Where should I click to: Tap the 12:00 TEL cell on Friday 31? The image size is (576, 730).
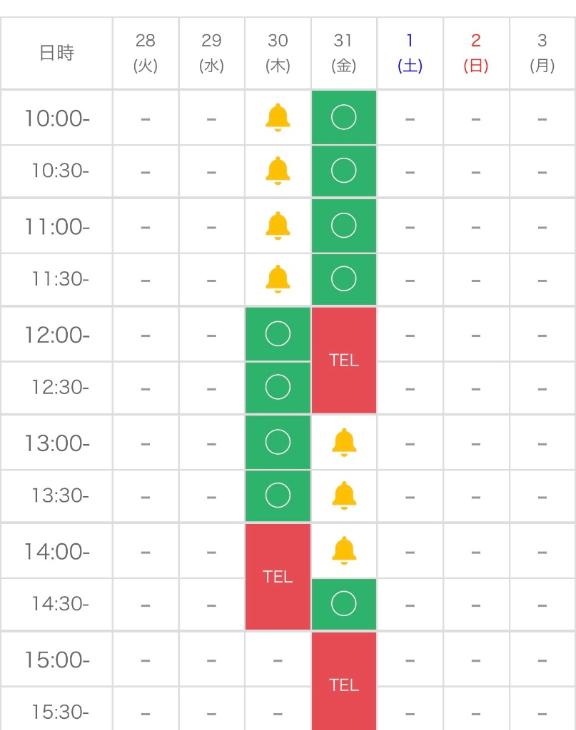coord(344,360)
